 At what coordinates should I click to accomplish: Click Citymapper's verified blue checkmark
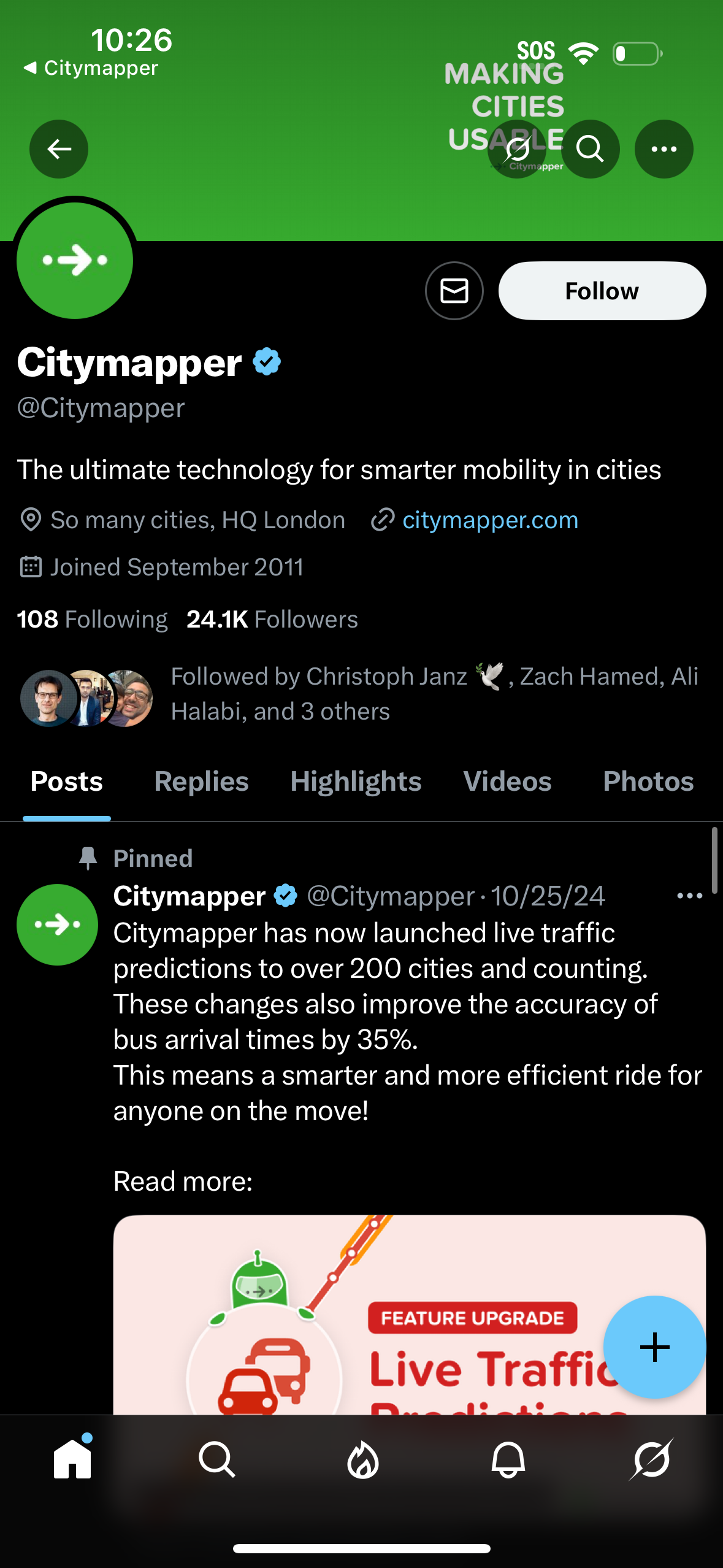tap(266, 362)
